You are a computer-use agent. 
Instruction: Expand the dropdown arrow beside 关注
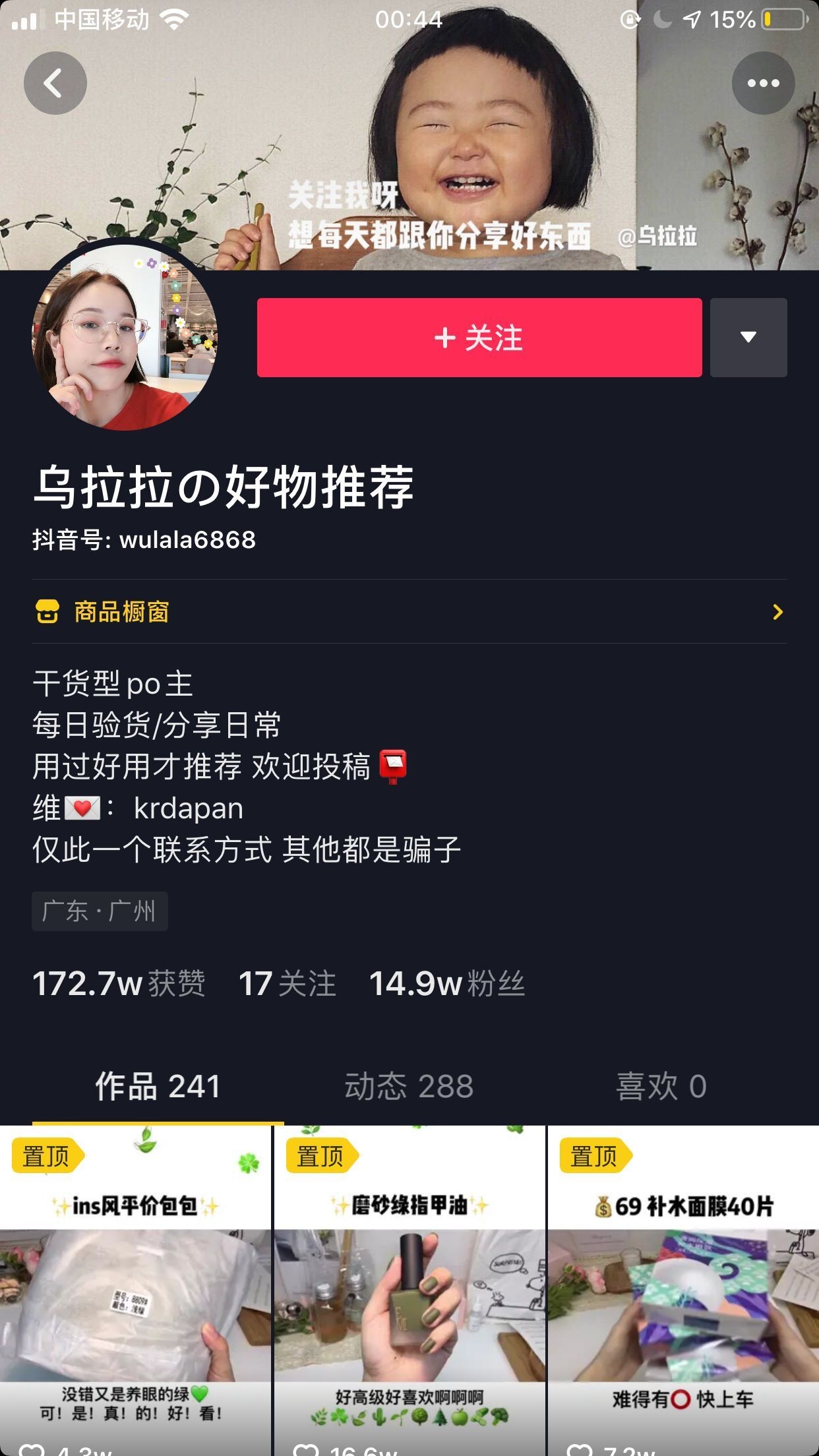coord(748,338)
